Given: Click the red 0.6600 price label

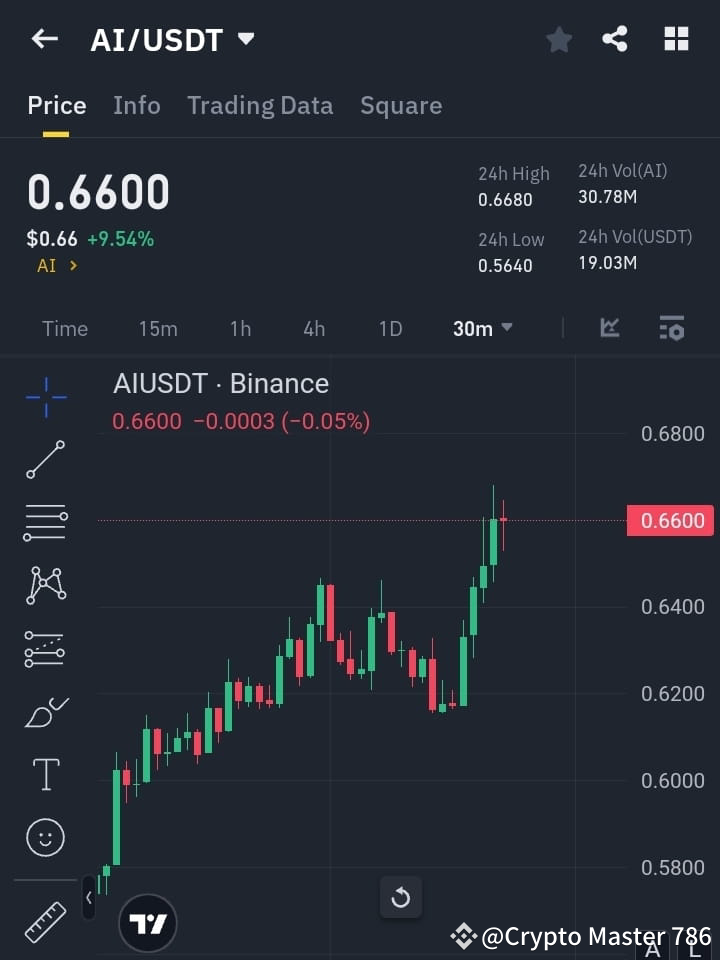Looking at the screenshot, I should 670,520.
